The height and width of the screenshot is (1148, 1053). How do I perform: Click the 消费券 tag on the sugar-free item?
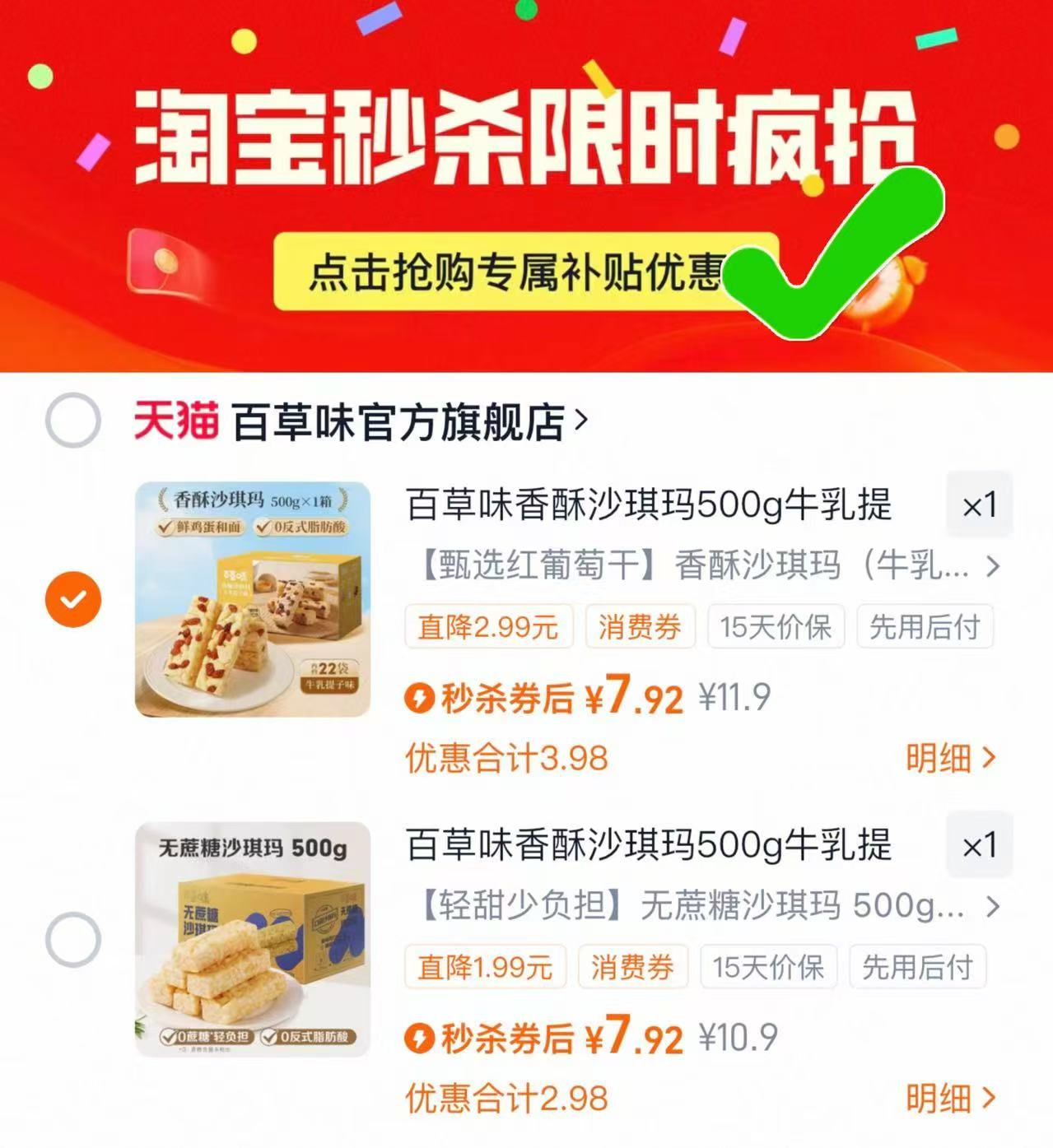click(634, 967)
